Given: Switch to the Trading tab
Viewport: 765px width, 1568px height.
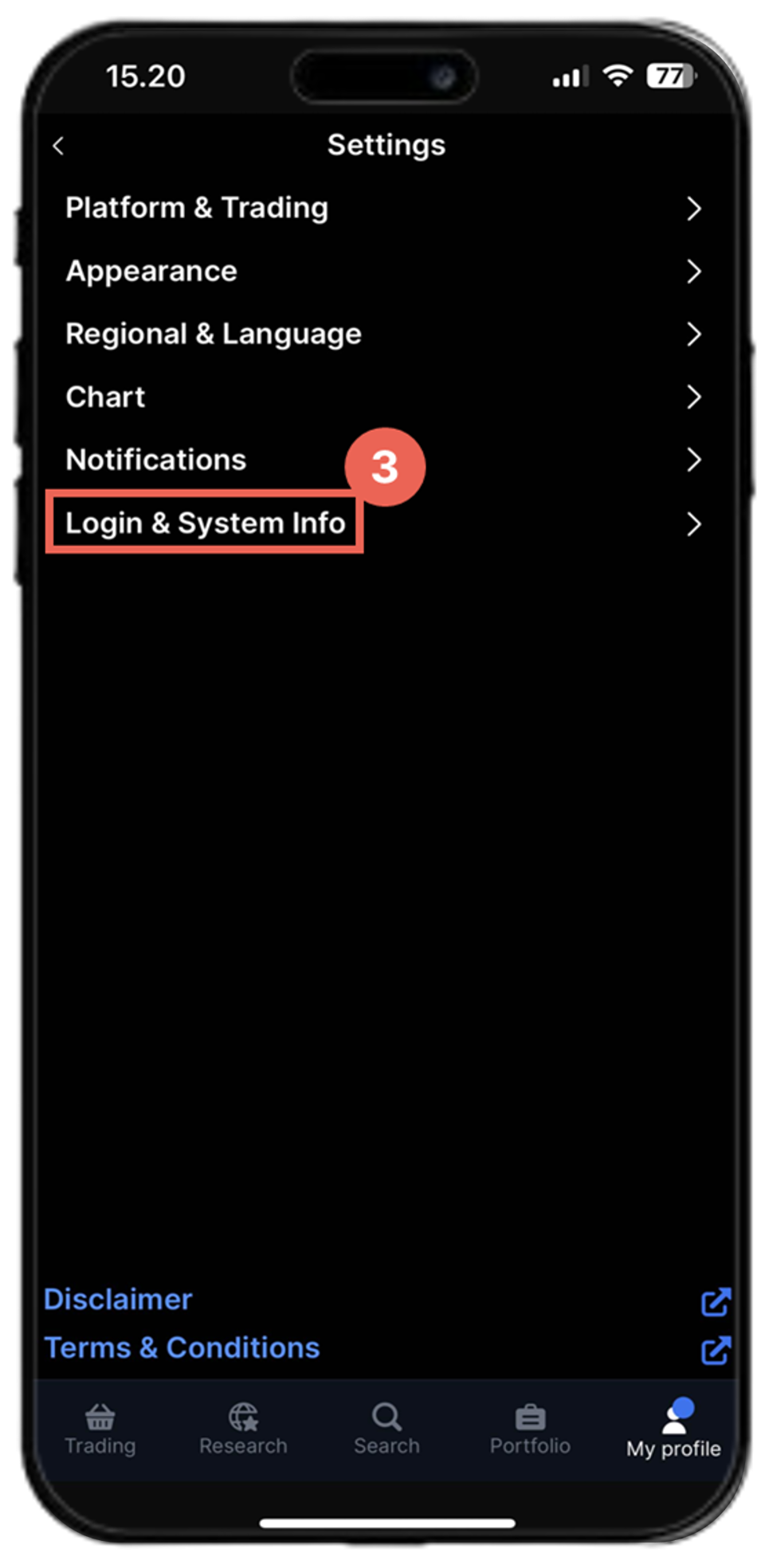Looking at the screenshot, I should coord(100,1429).
